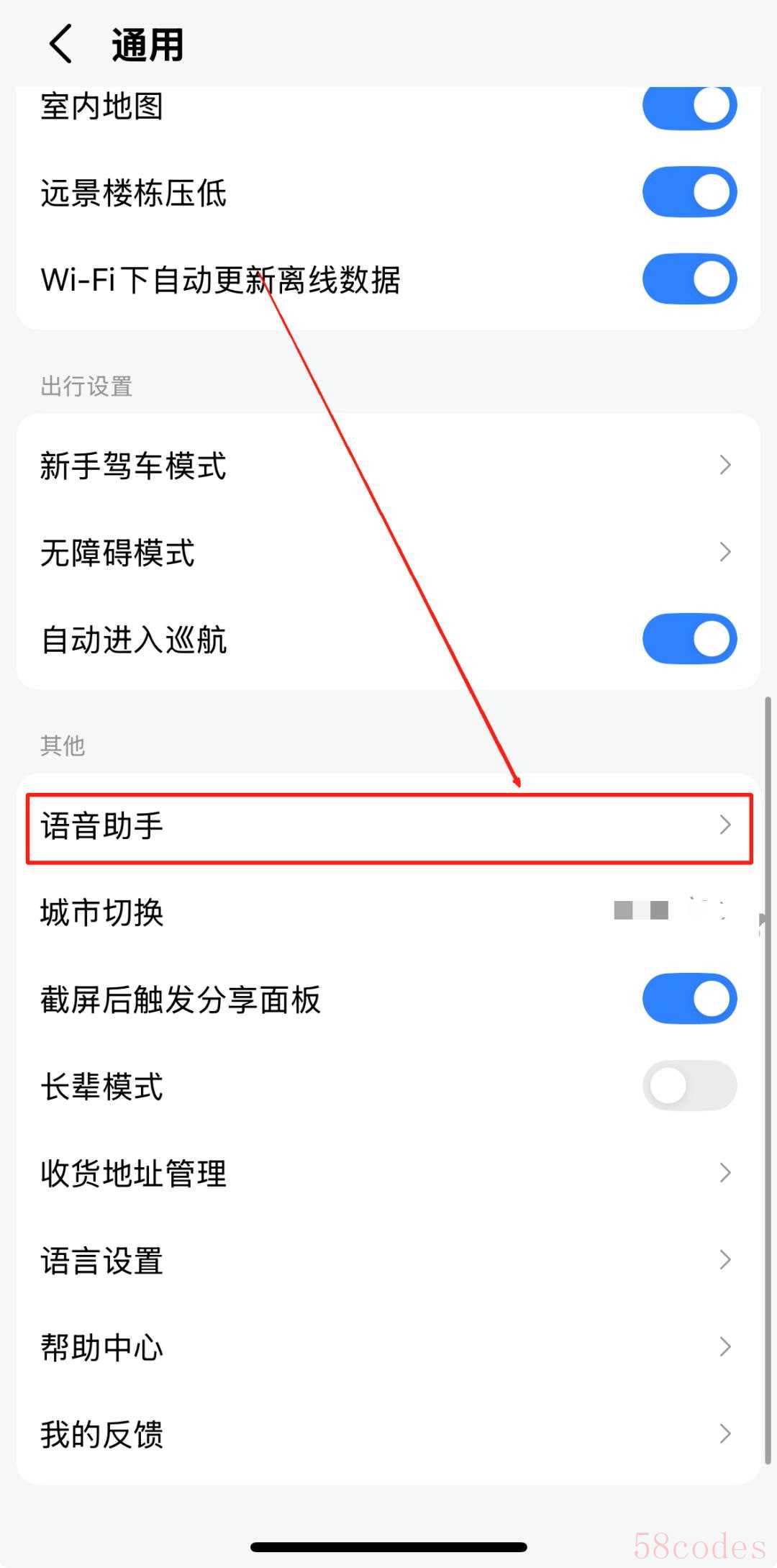Open 语言设置 row
The width and height of the screenshot is (777, 1568).
click(x=388, y=1260)
